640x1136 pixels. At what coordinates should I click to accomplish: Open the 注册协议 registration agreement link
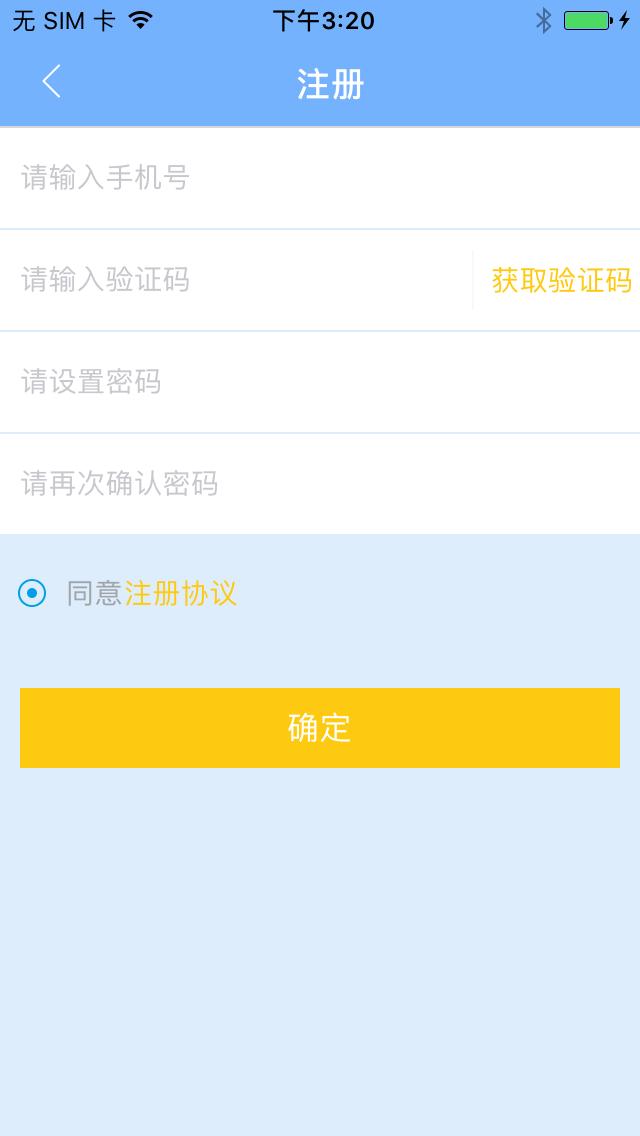point(181,594)
